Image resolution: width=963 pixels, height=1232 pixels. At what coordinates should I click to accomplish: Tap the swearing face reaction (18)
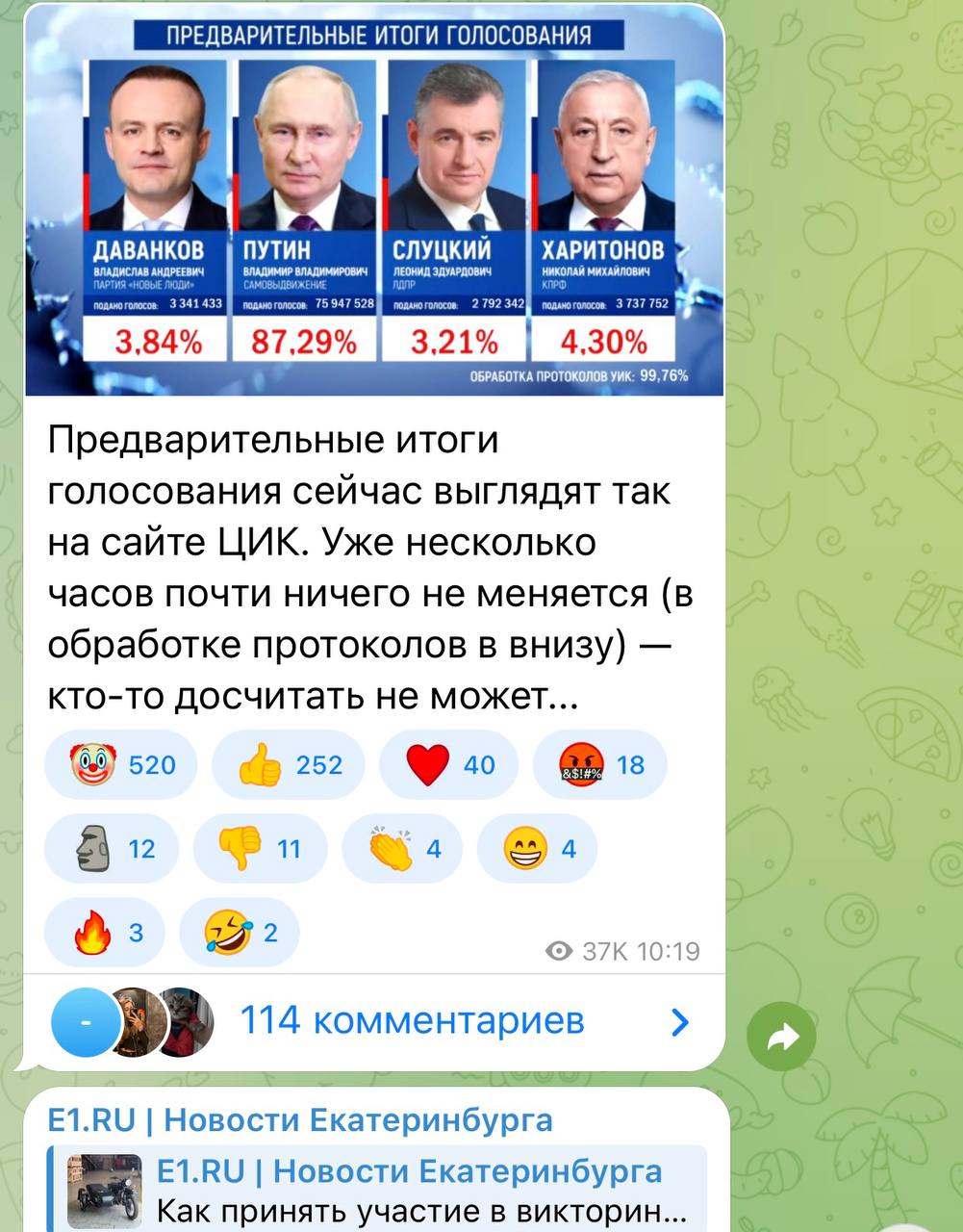[x=599, y=765]
